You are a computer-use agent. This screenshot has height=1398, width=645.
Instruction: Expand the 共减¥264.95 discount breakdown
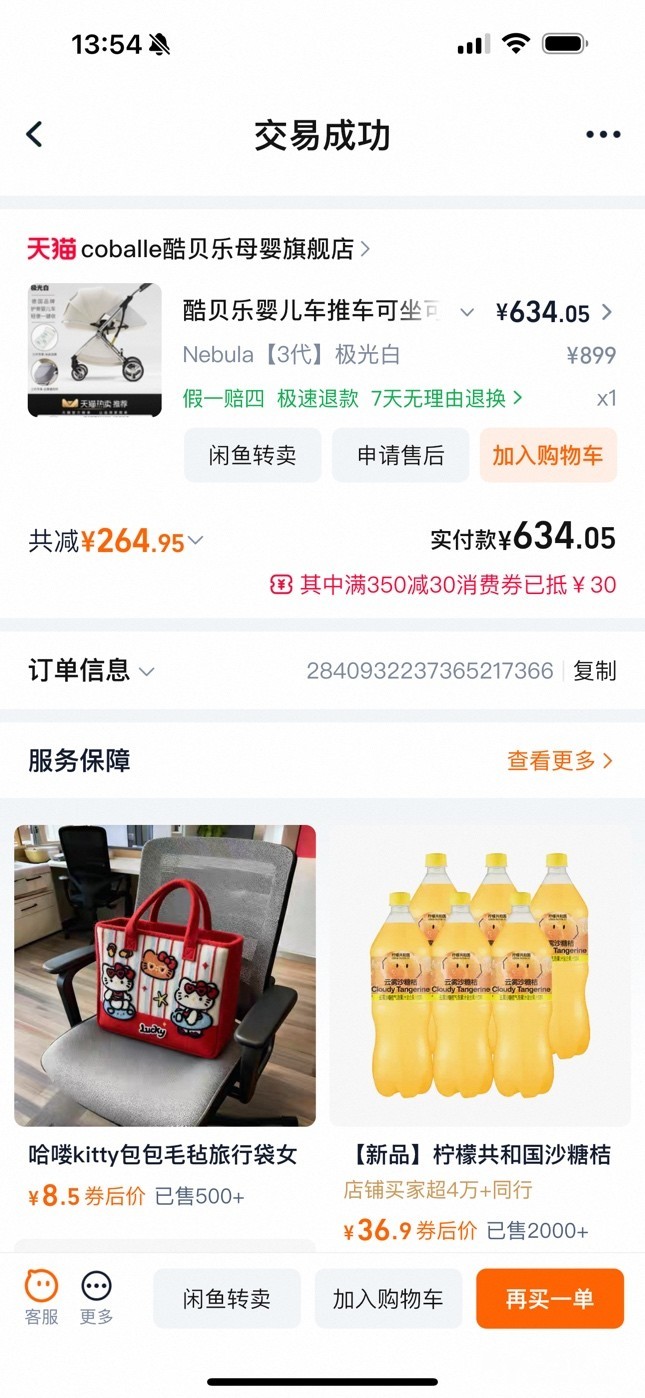pyautogui.click(x=117, y=541)
